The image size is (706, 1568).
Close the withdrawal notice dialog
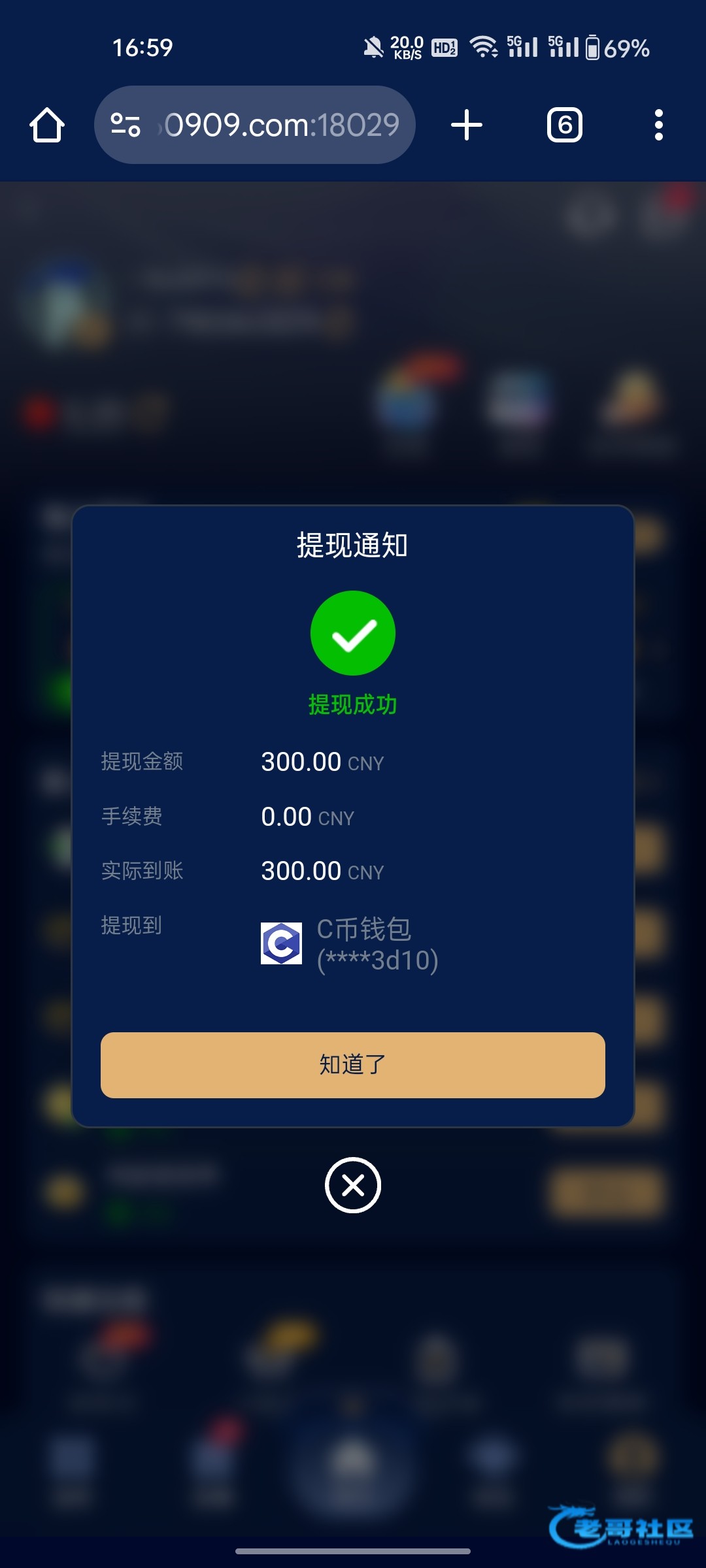tap(352, 1184)
